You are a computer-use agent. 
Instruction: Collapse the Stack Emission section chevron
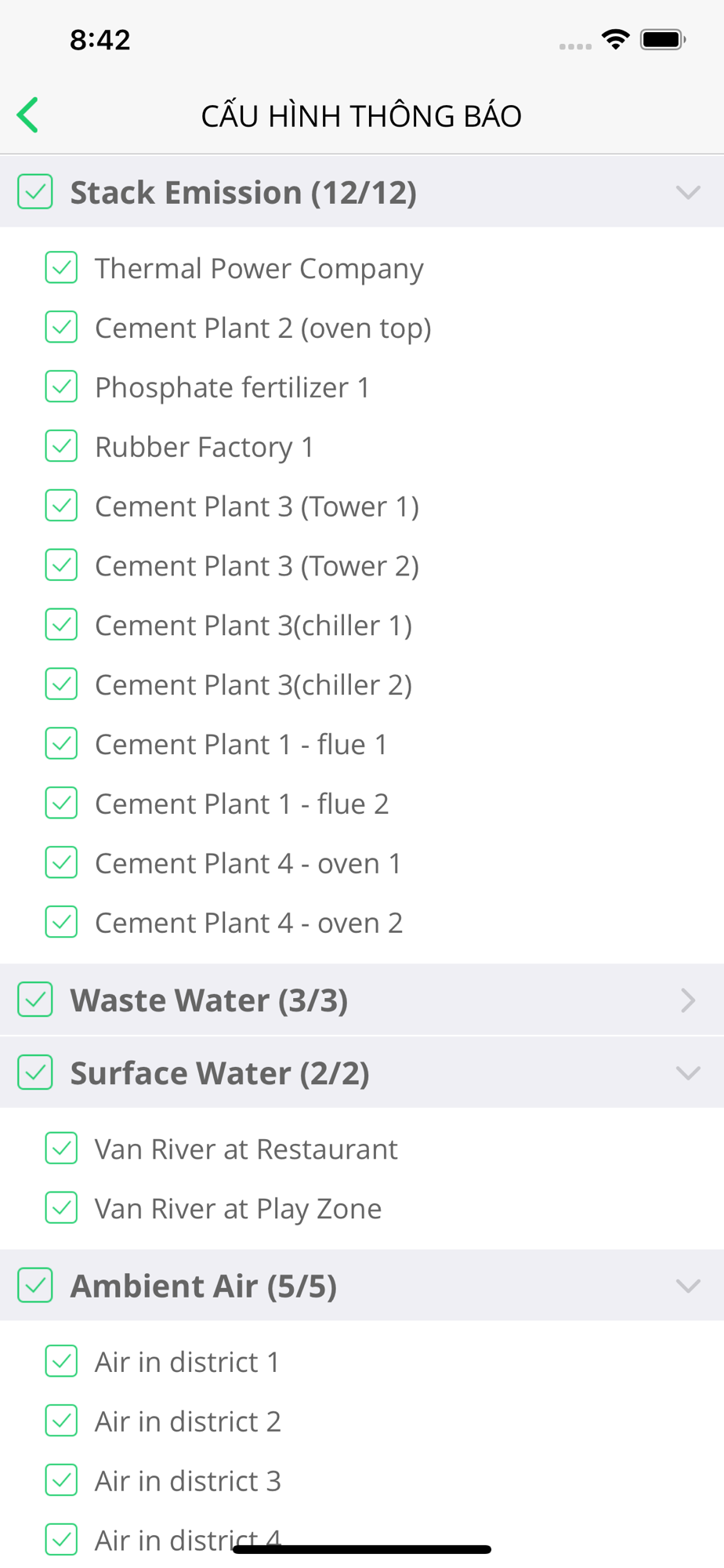pyautogui.click(x=688, y=192)
